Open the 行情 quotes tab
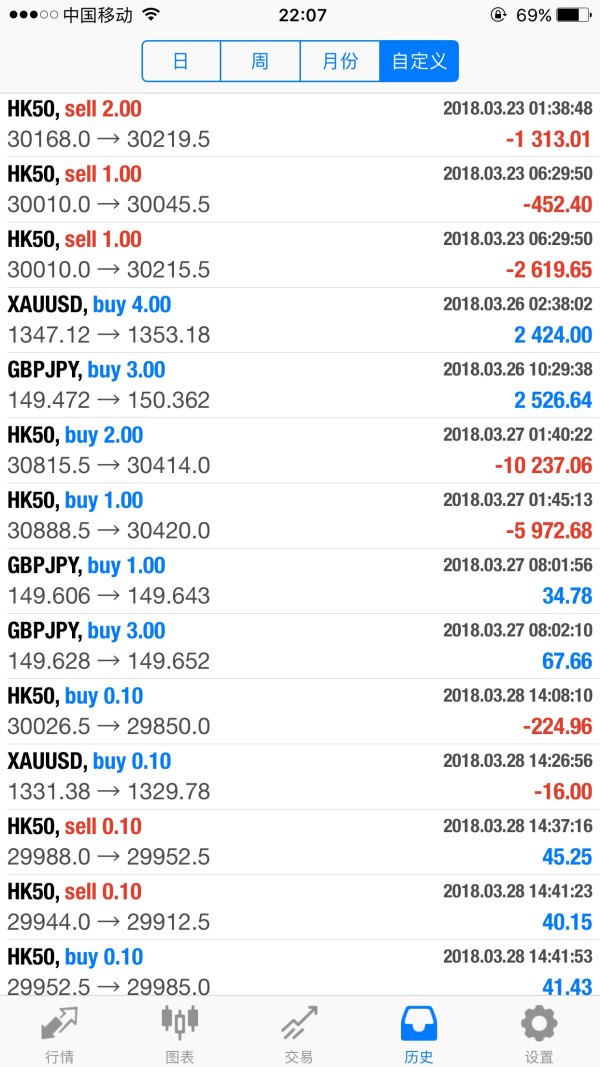Image resolution: width=600 pixels, height=1067 pixels. click(x=60, y=1032)
